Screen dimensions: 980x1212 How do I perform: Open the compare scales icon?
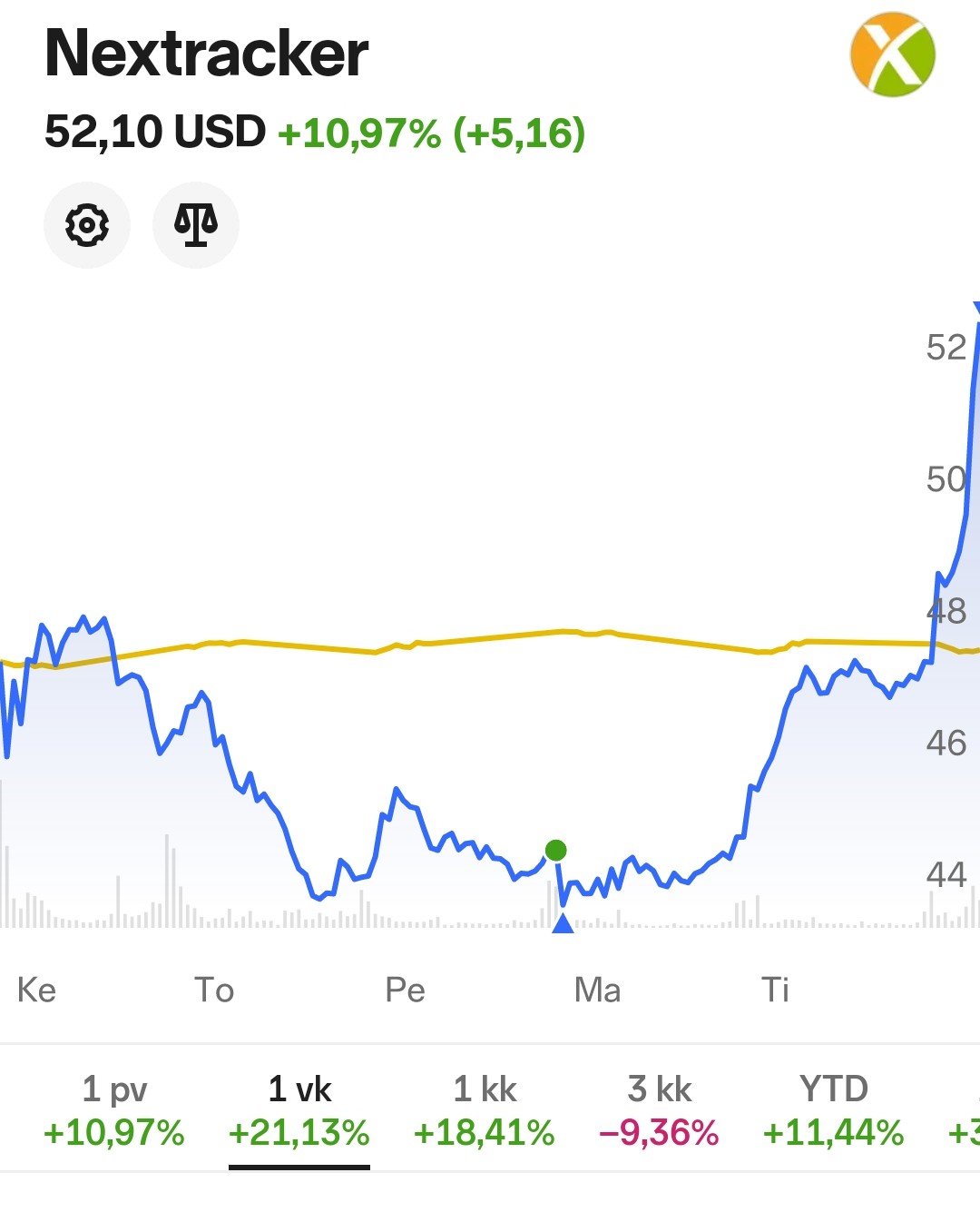tap(196, 224)
